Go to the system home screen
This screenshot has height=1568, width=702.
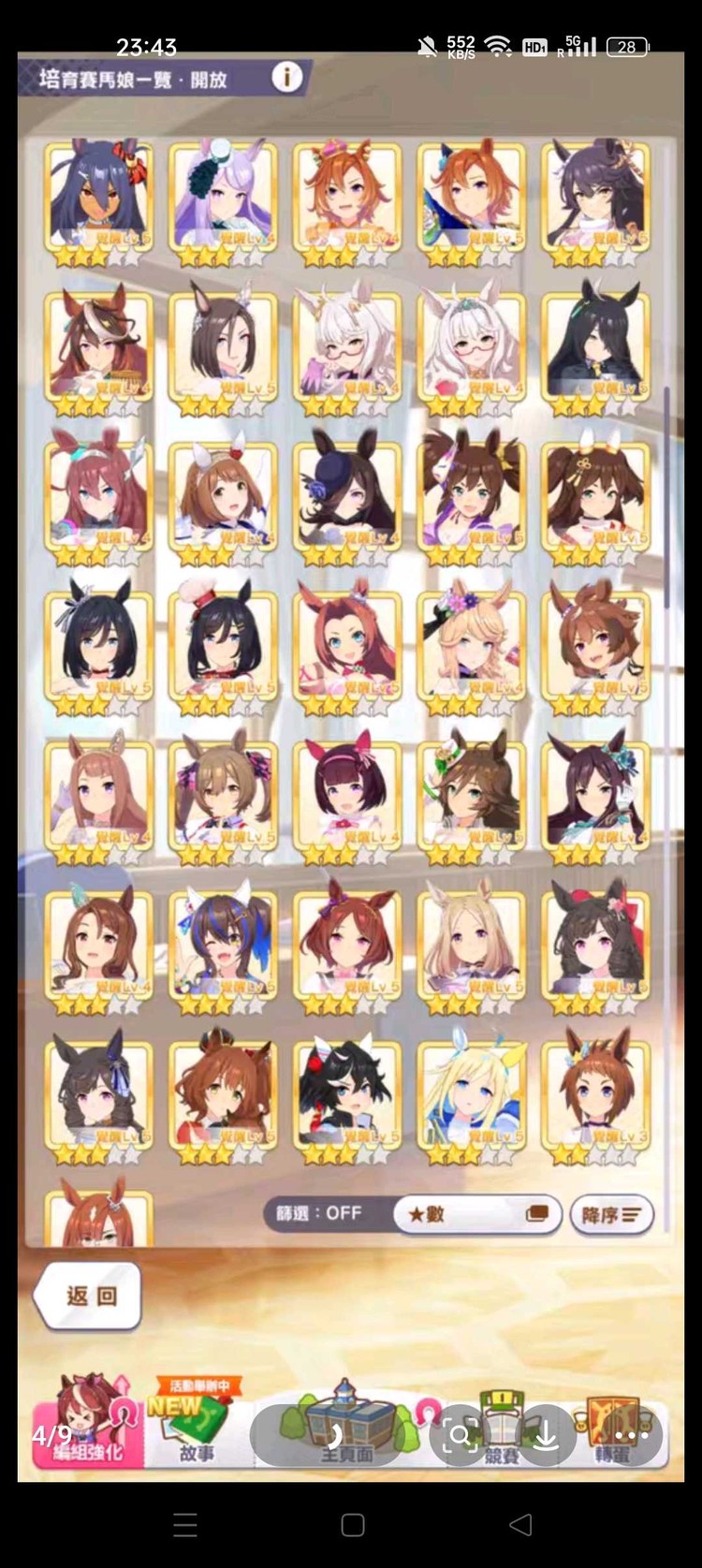pos(352,1525)
